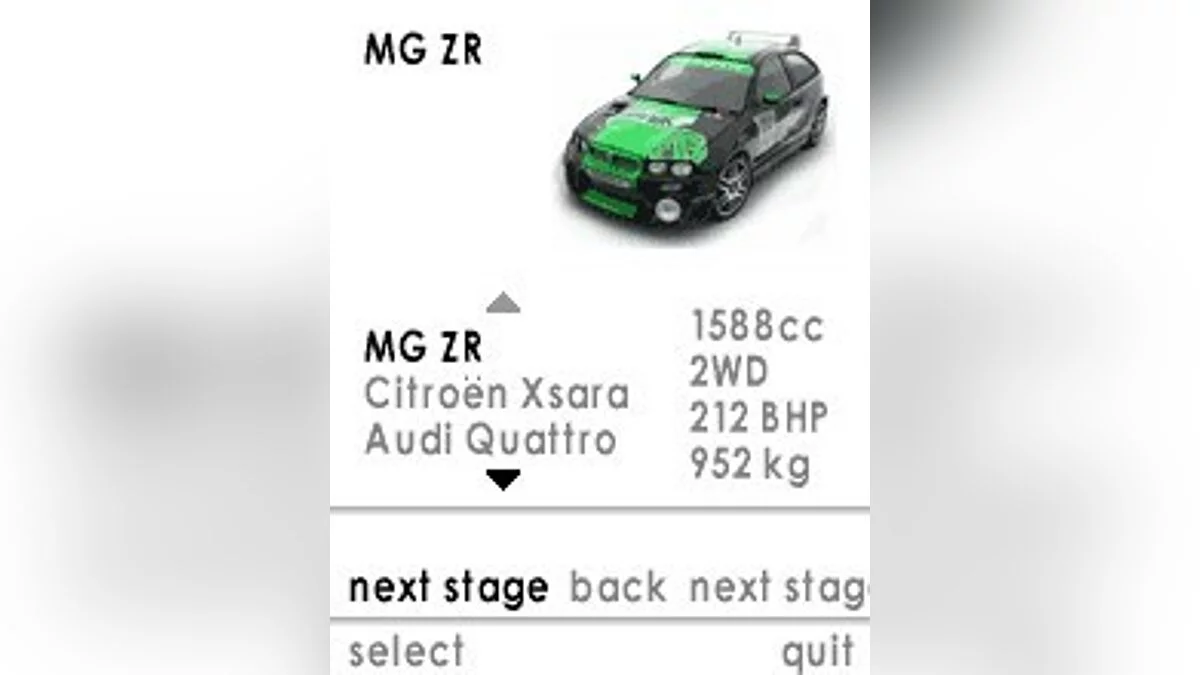The height and width of the screenshot is (675, 1200).
Task: Tap the down arrow below the car list
Action: point(503,481)
